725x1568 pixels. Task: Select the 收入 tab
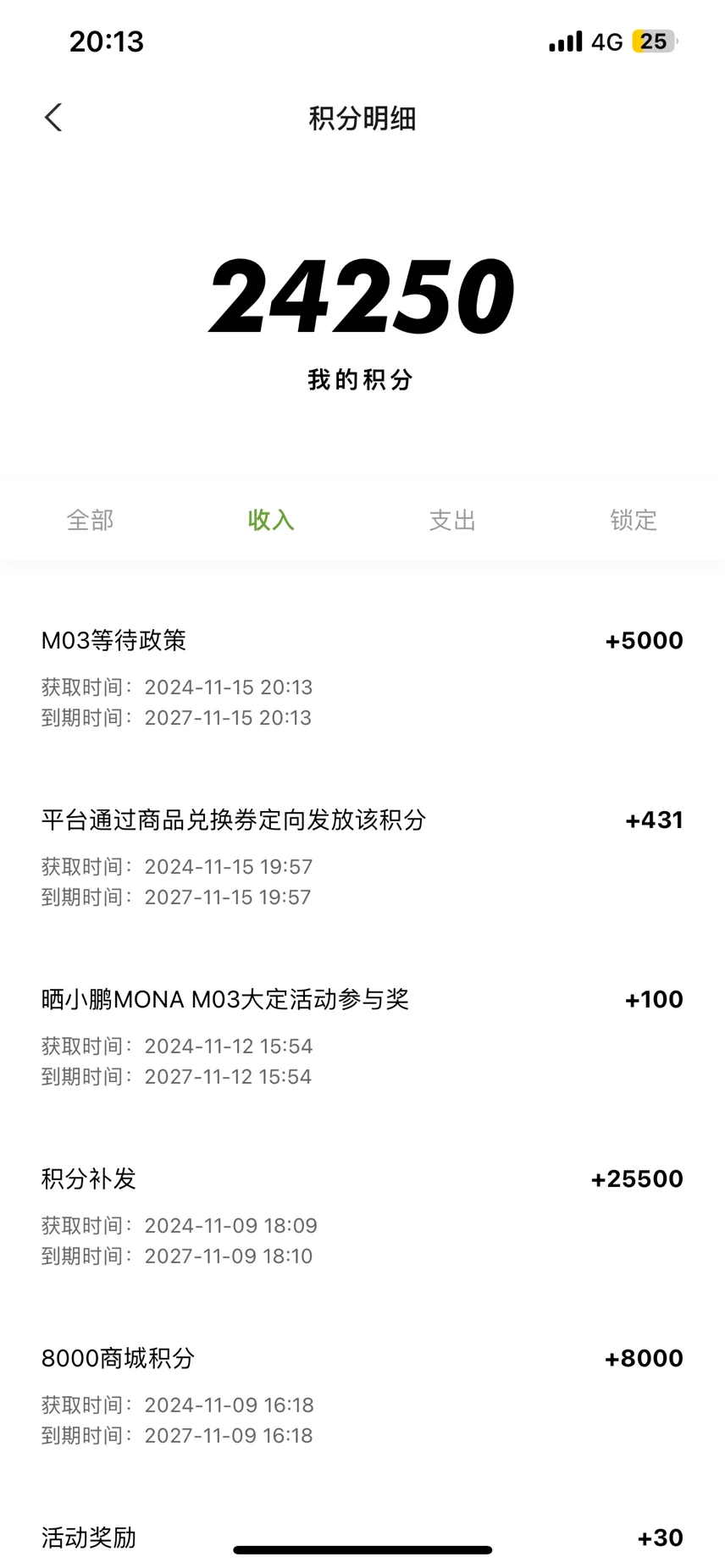tap(271, 520)
